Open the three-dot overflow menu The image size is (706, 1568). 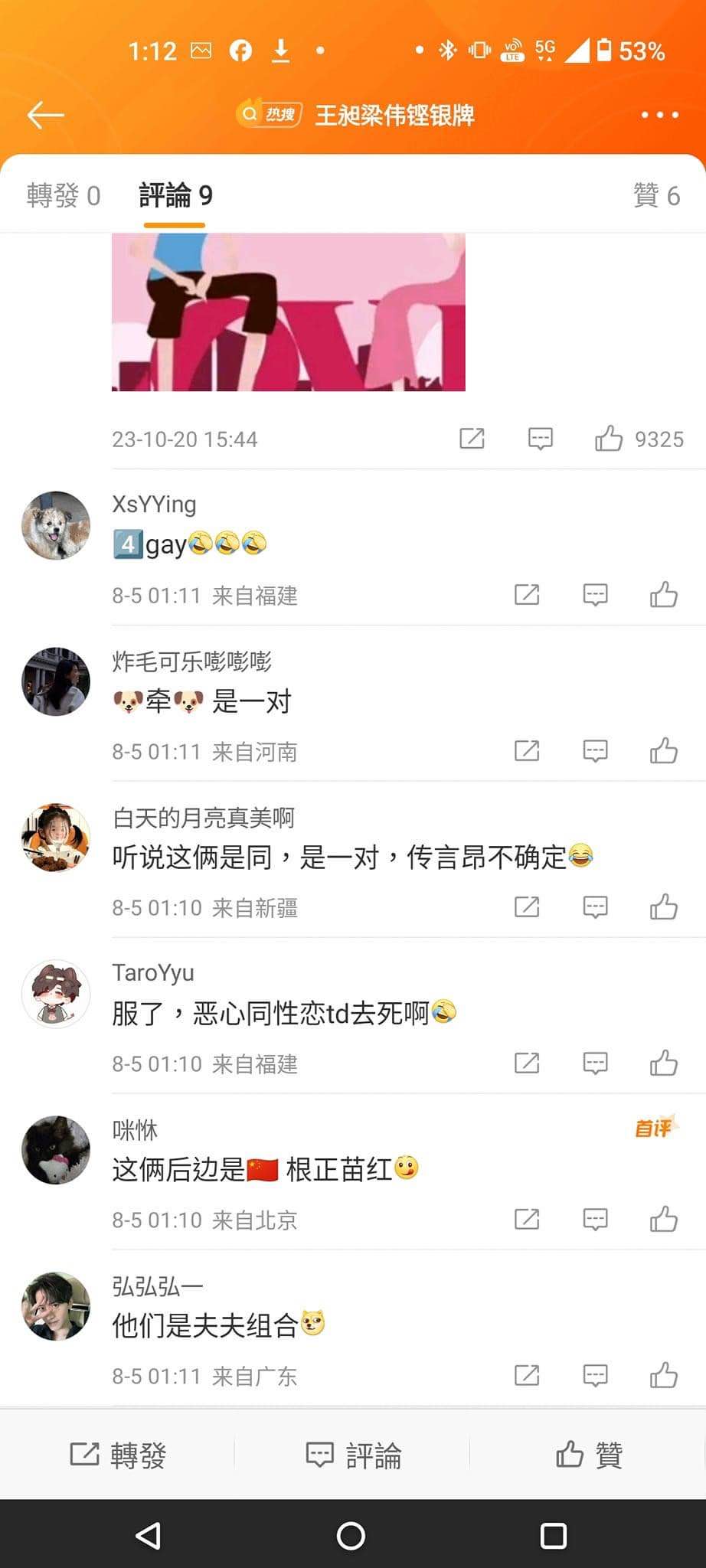(x=659, y=115)
